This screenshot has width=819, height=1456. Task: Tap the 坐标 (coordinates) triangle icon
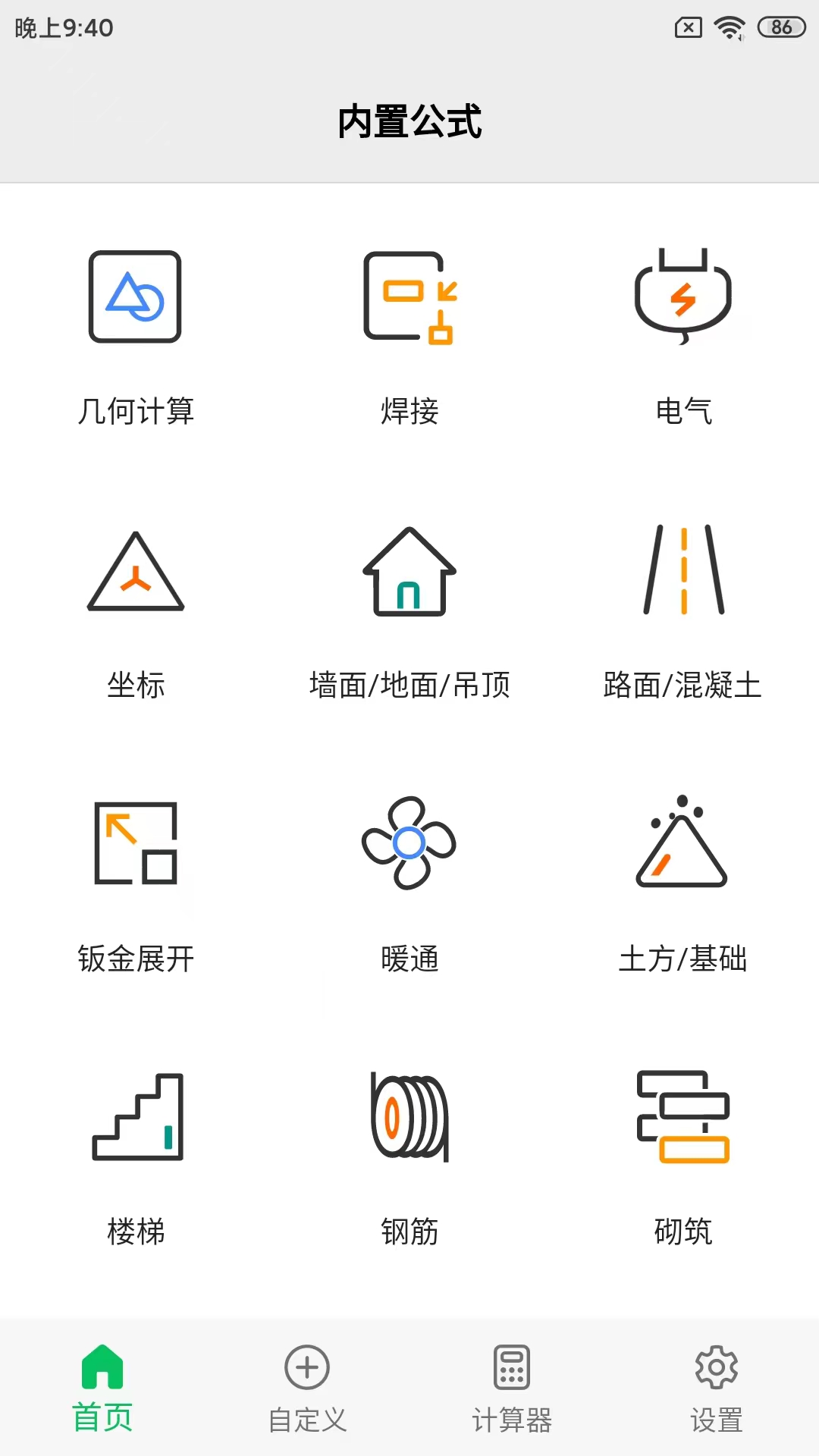[136, 573]
